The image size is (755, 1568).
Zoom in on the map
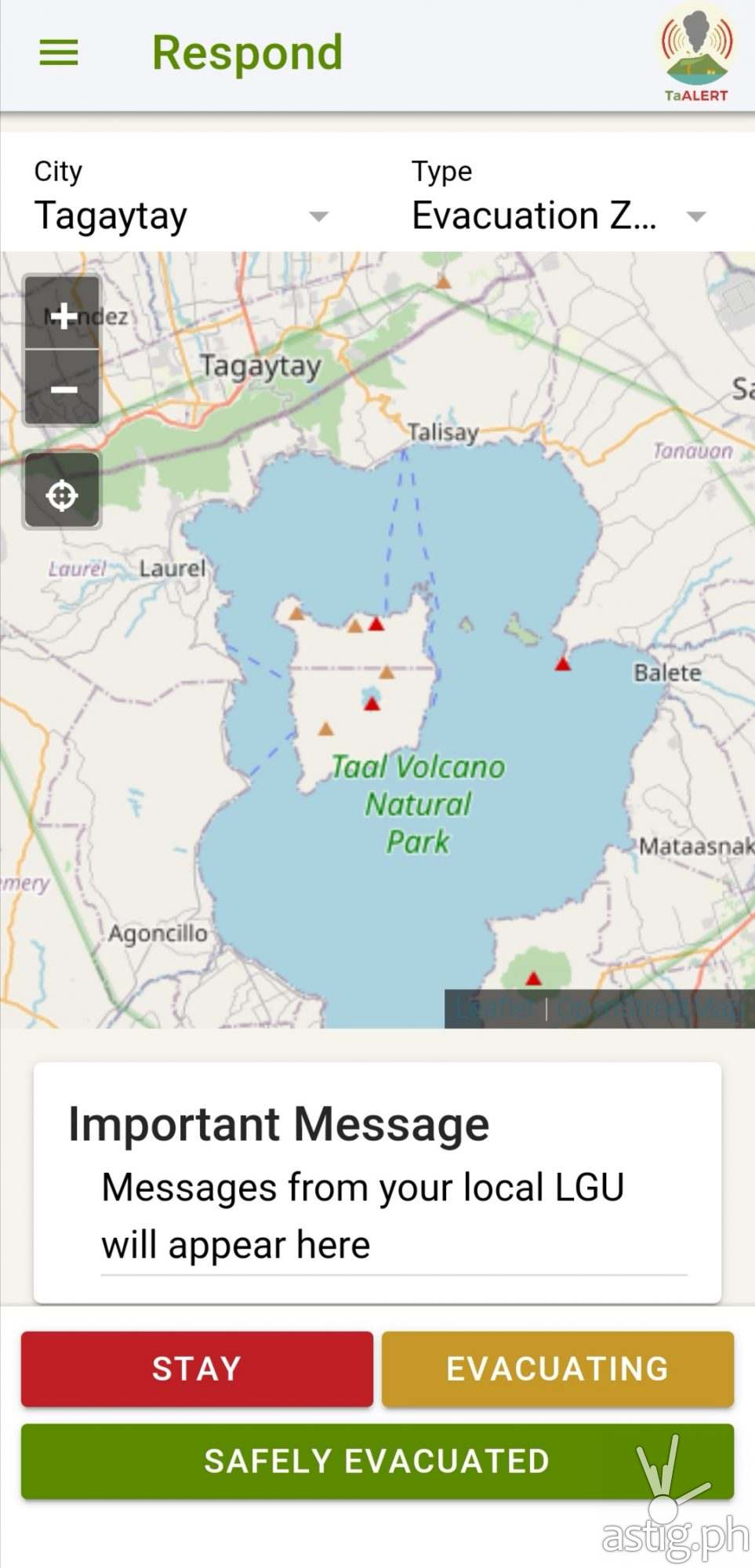(62, 314)
